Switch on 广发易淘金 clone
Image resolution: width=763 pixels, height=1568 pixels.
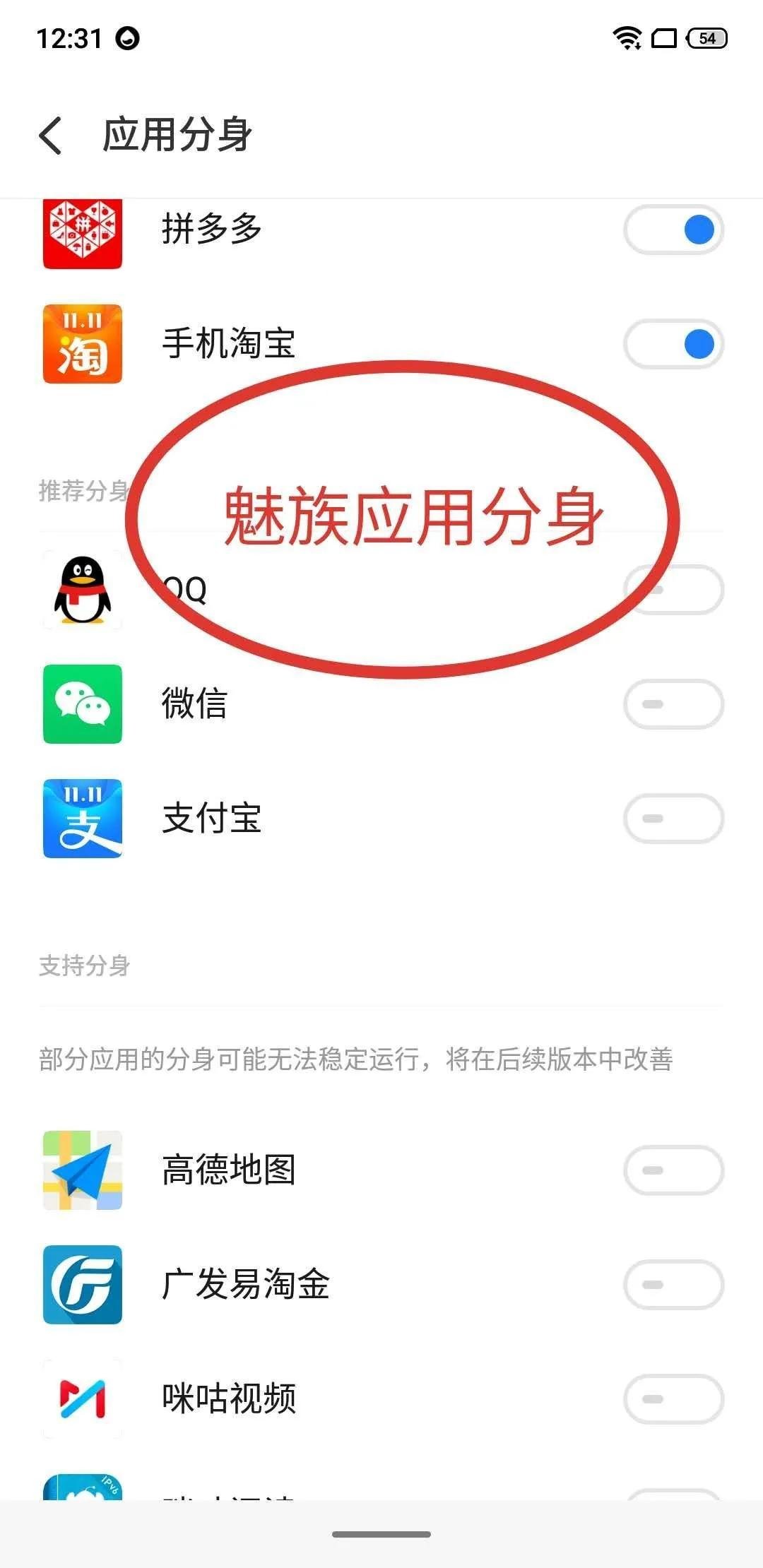click(x=673, y=1285)
